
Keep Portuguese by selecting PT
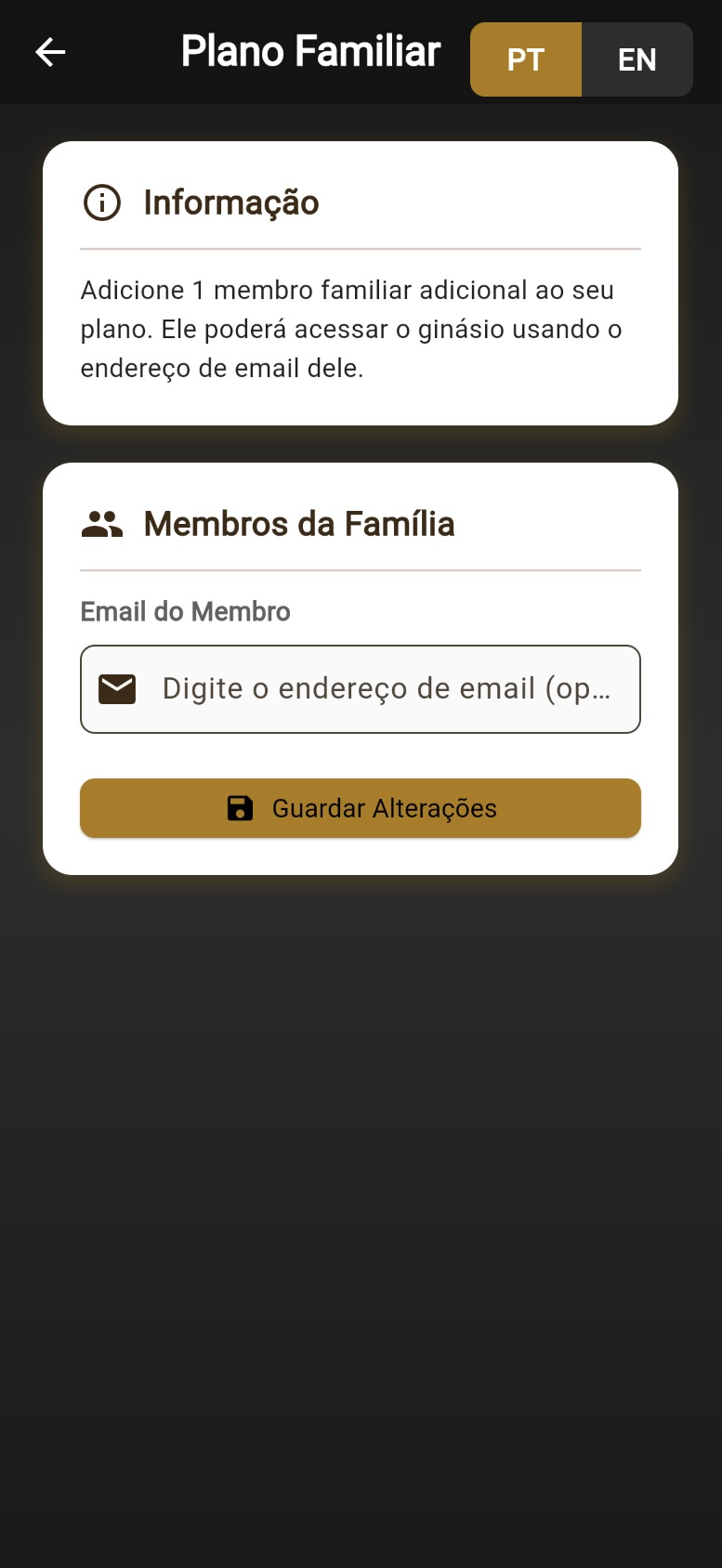526,59
